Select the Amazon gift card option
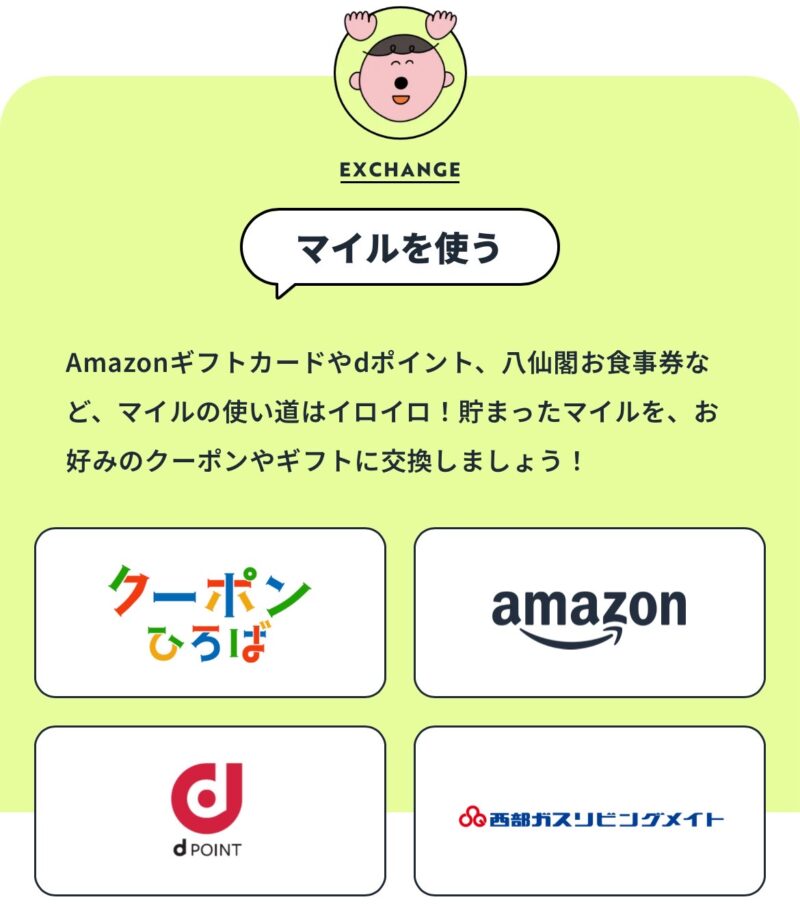Screen dimensions: 800x906 [589, 612]
